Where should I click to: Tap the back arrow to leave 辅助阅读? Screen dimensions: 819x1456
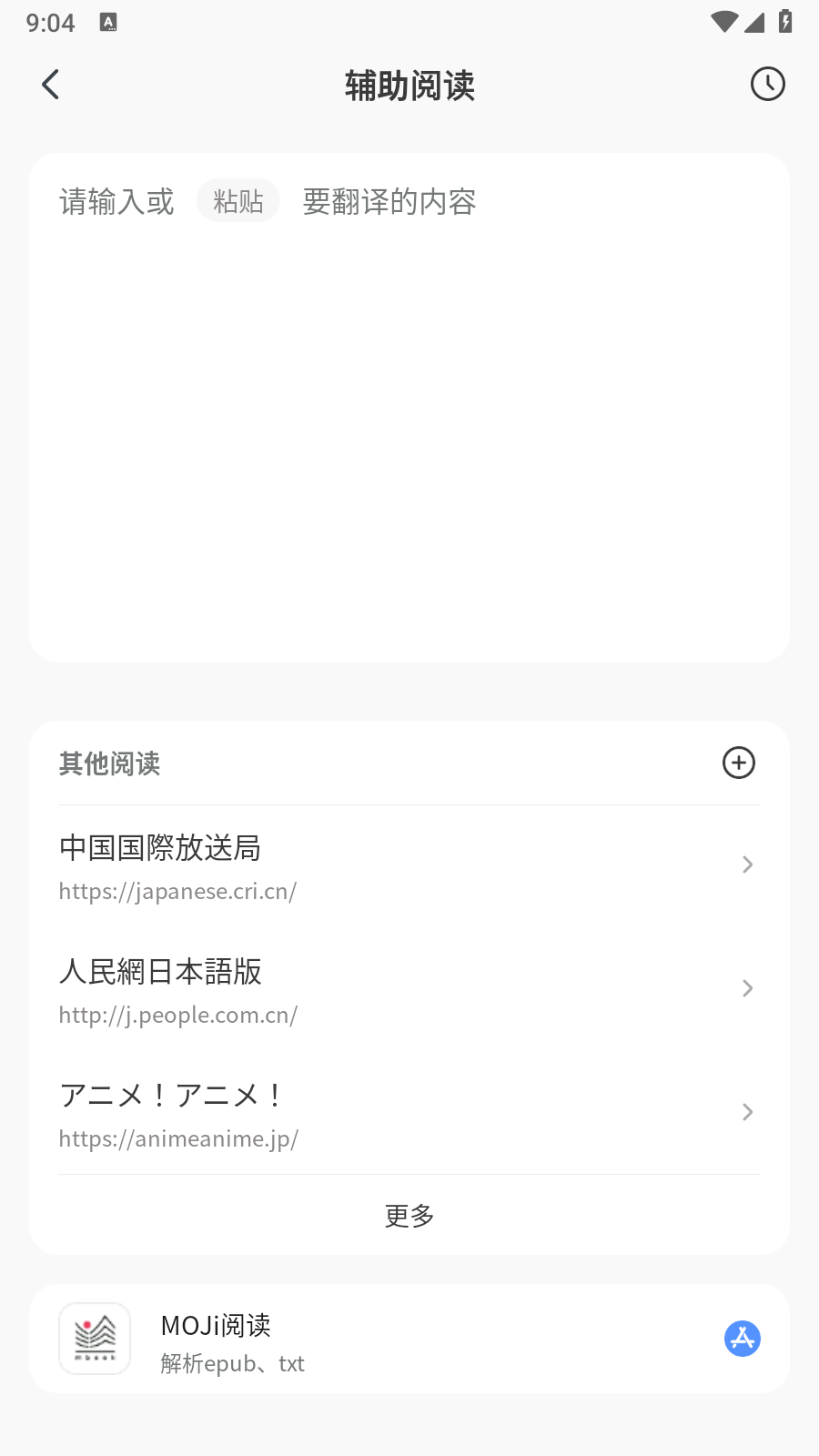tap(50, 84)
